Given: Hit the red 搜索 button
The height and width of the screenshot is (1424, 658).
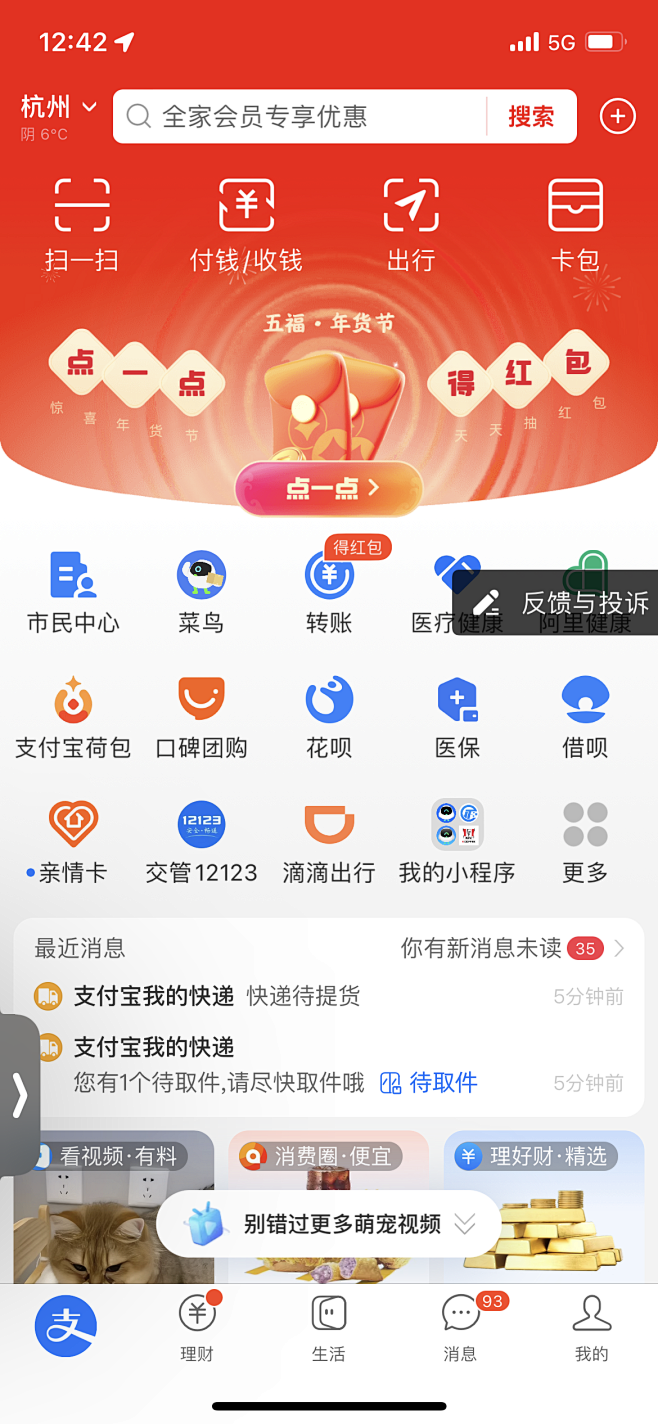Looking at the screenshot, I should tap(531, 117).
